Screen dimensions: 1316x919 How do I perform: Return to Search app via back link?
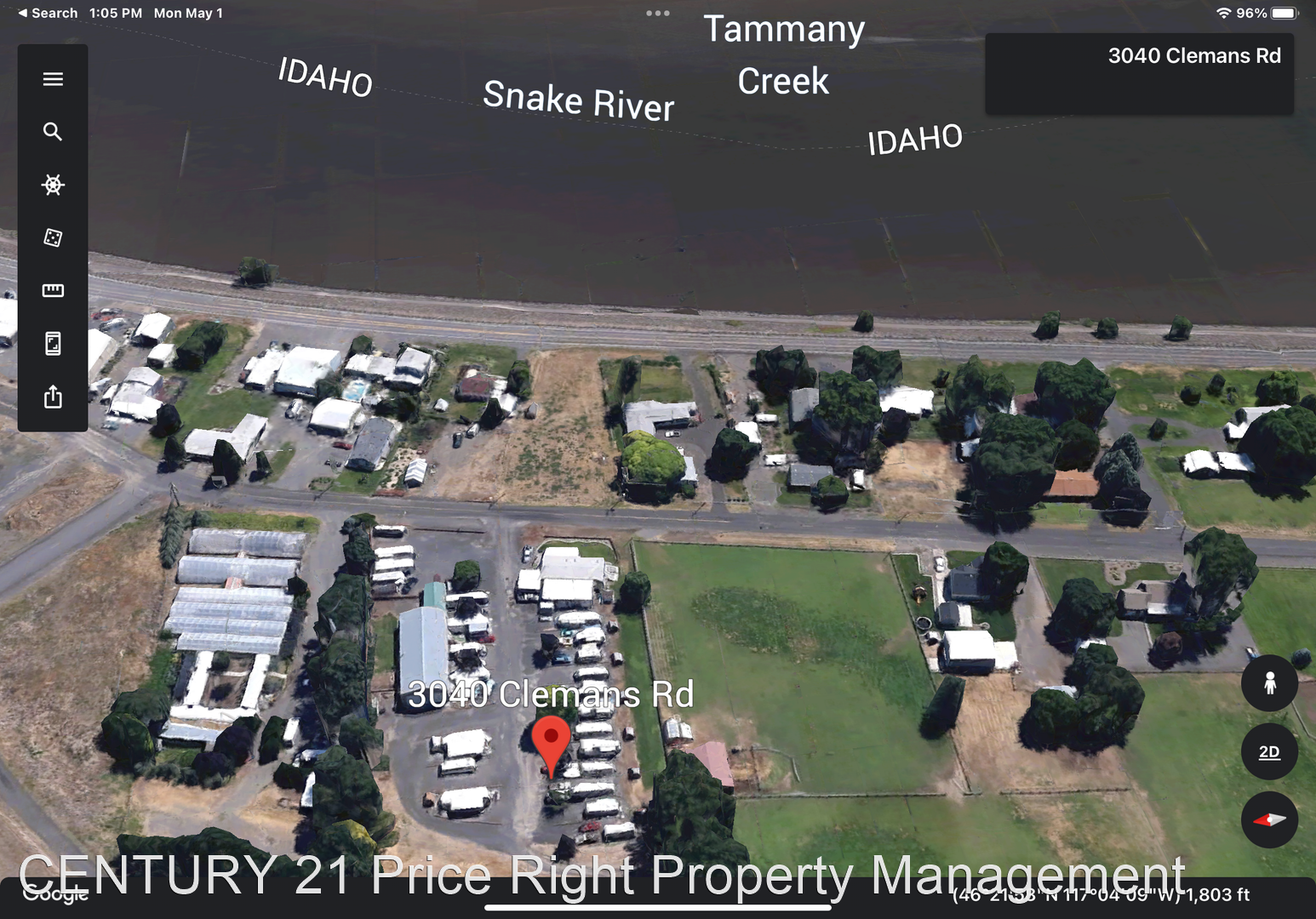(48, 13)
